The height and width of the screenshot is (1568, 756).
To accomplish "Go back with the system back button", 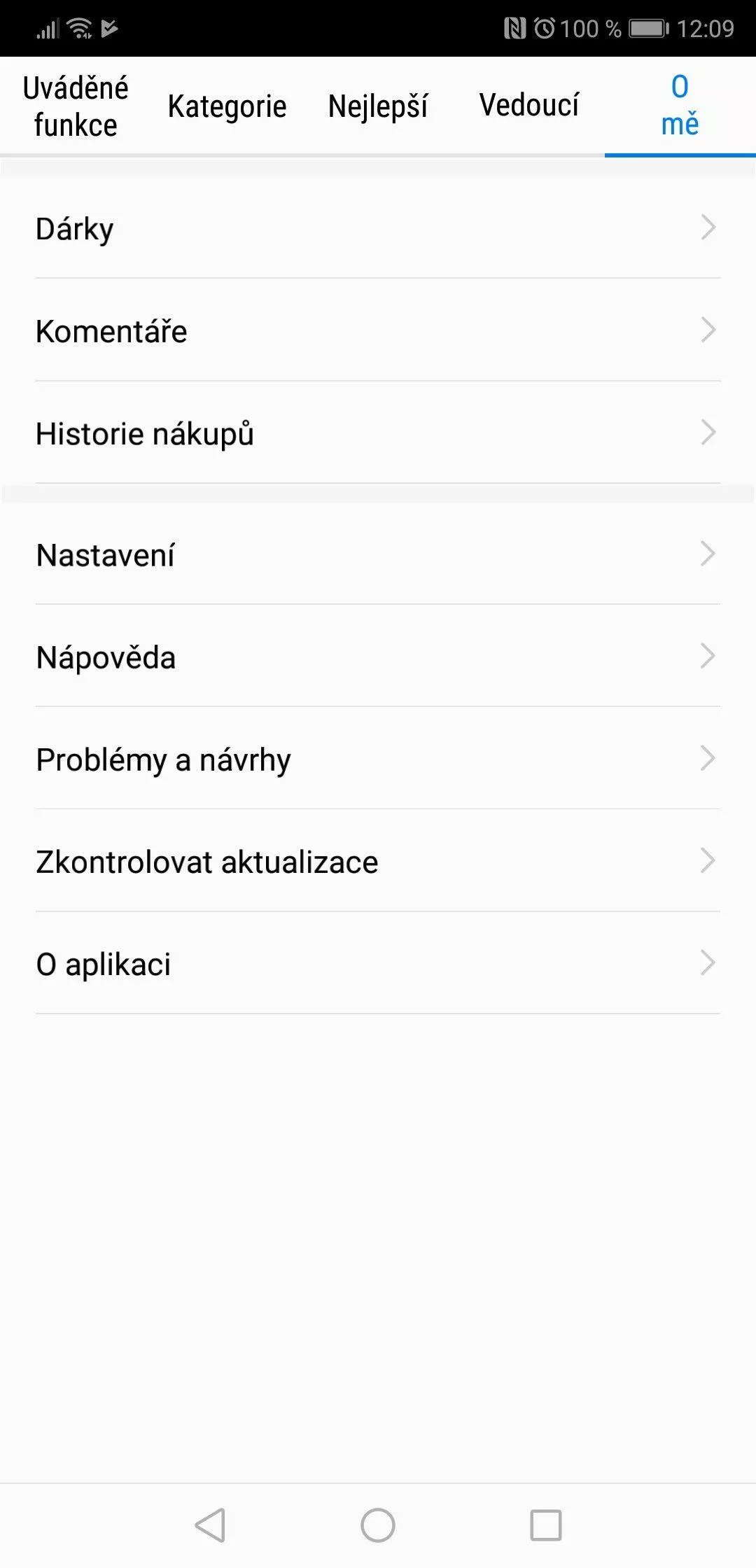I will pos(210,1525).
